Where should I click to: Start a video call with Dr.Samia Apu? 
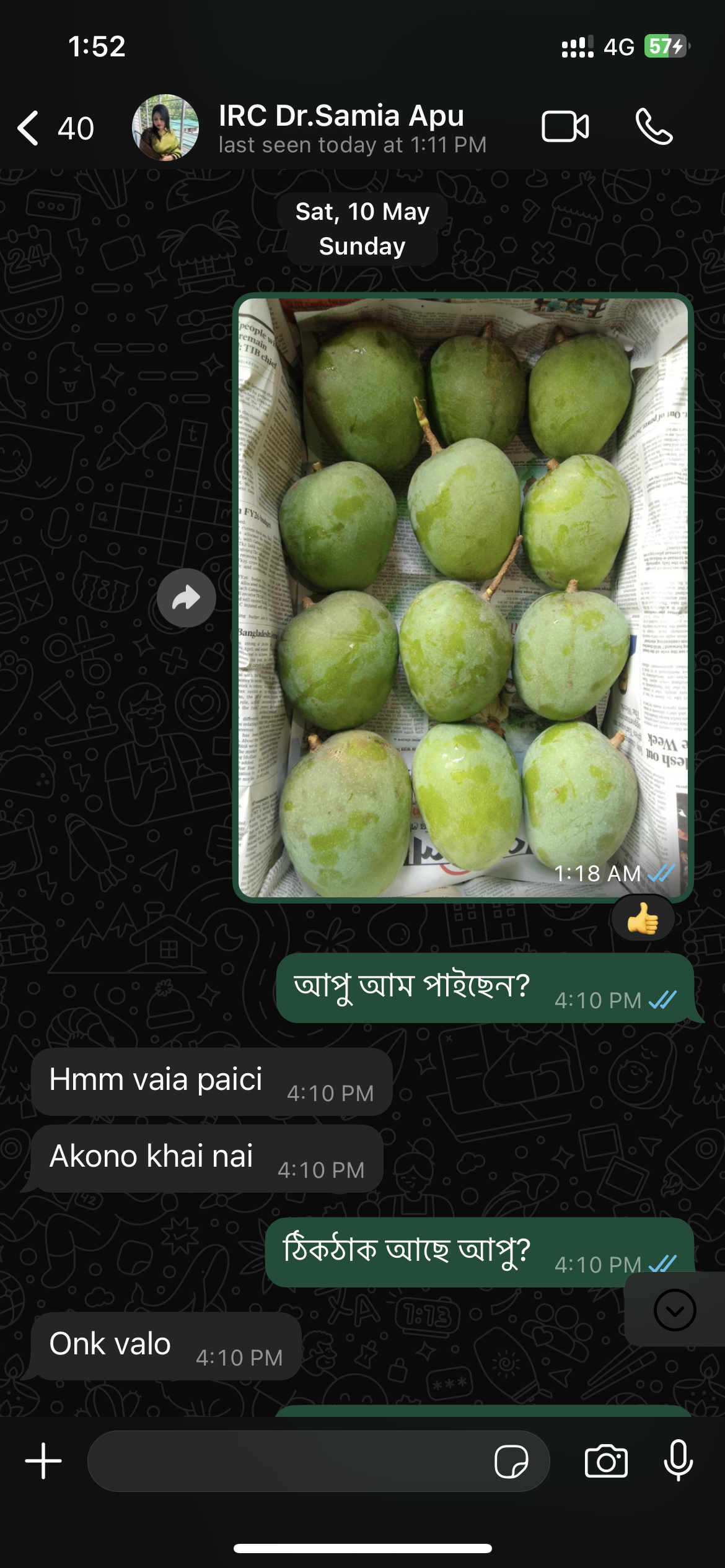click(565, 127)
